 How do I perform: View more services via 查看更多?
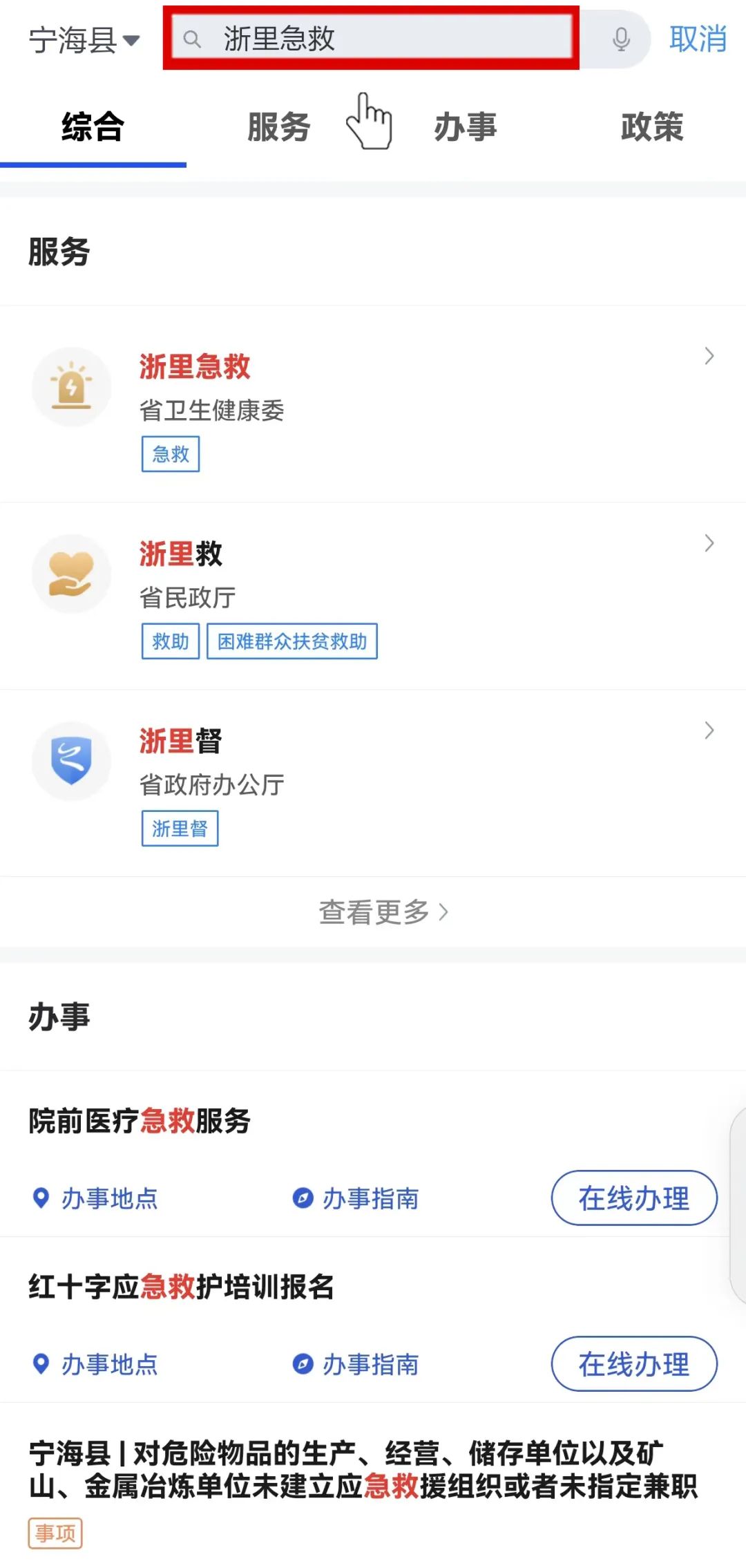point(383,912)
